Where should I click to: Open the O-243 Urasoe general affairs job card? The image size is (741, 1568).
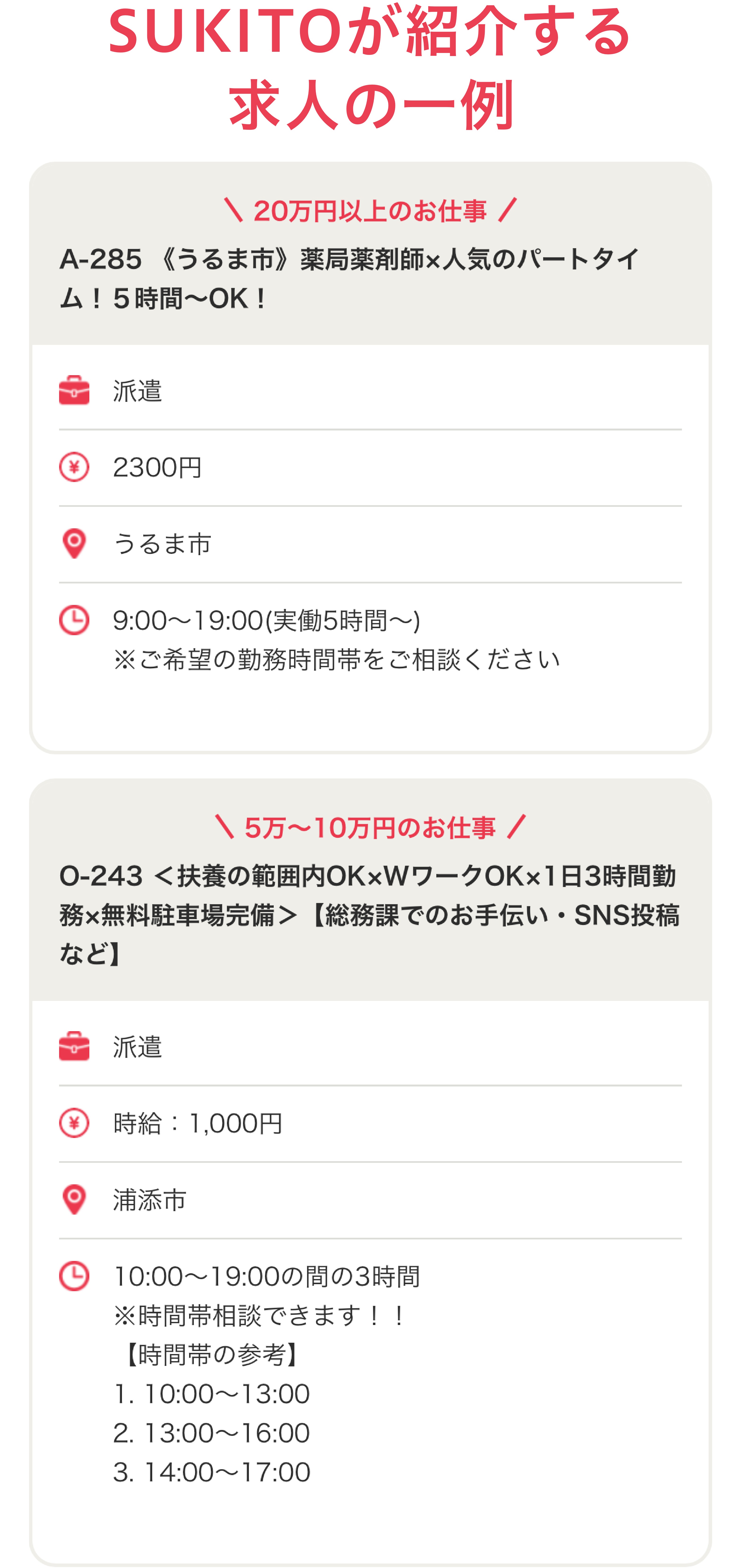tap(369, 914)
